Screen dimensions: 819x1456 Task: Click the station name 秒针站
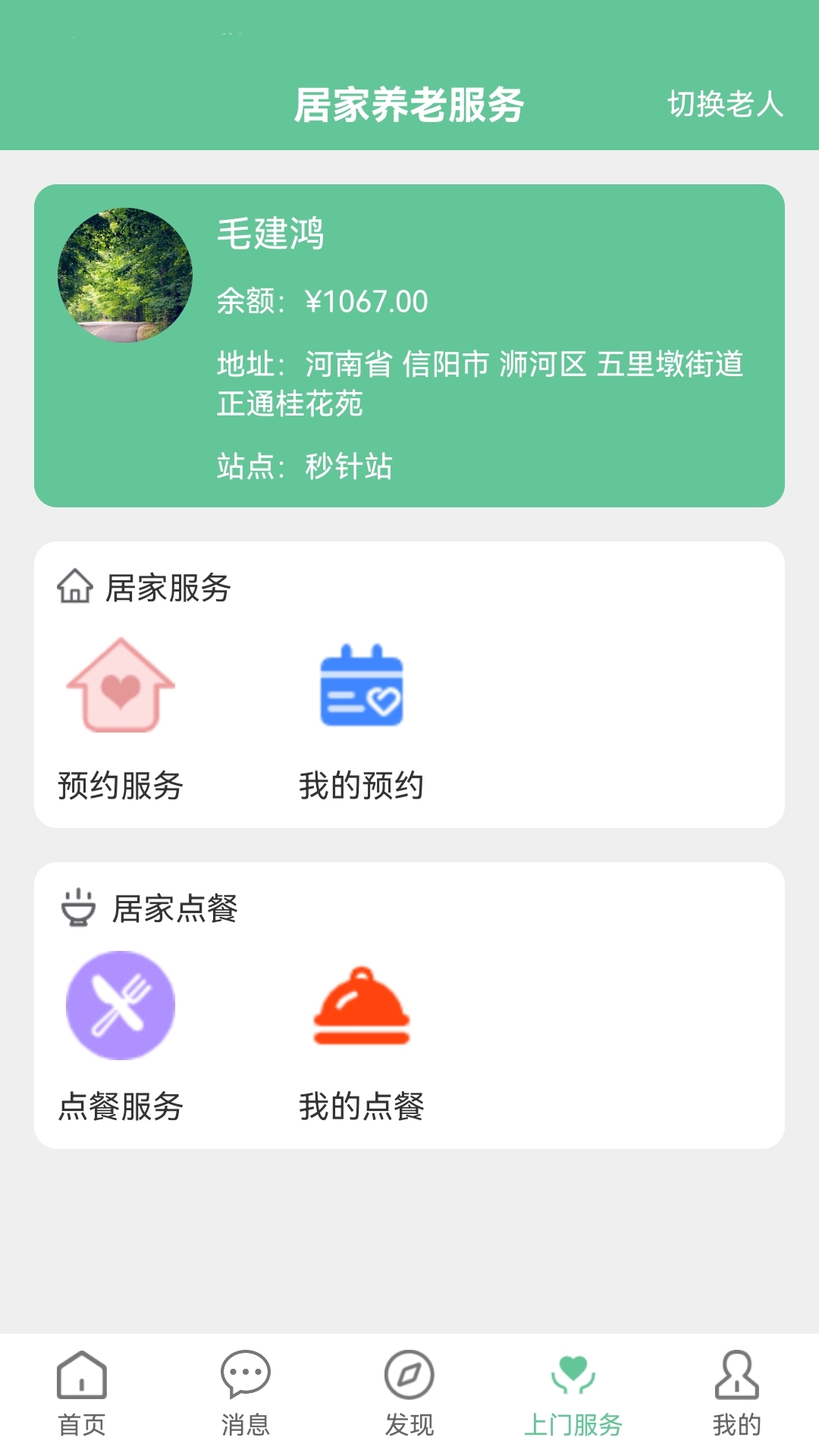click(349, 465)
